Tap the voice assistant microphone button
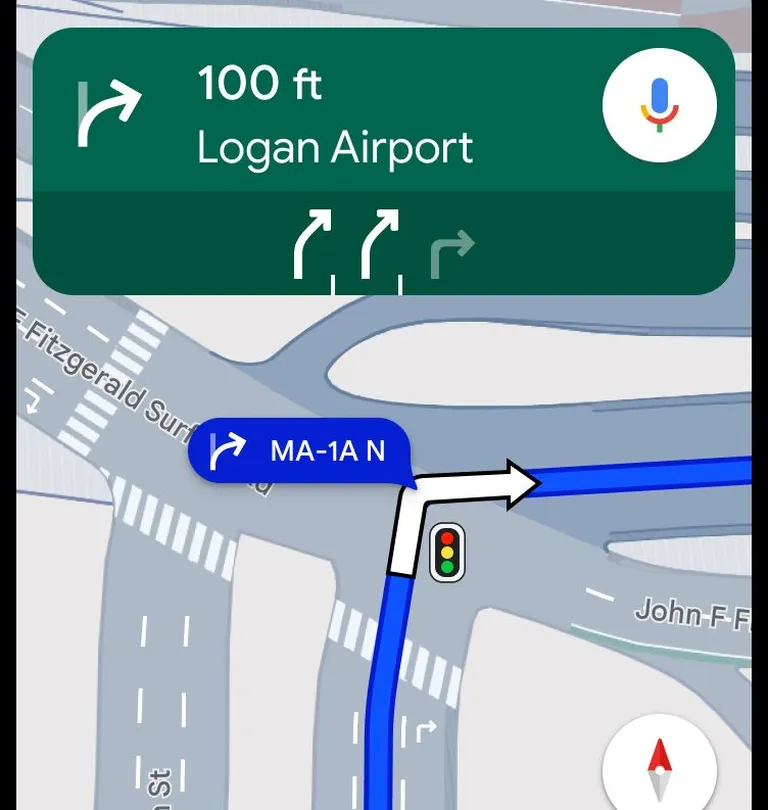Viewport: 768px width, 810px height. pos(659,105)
